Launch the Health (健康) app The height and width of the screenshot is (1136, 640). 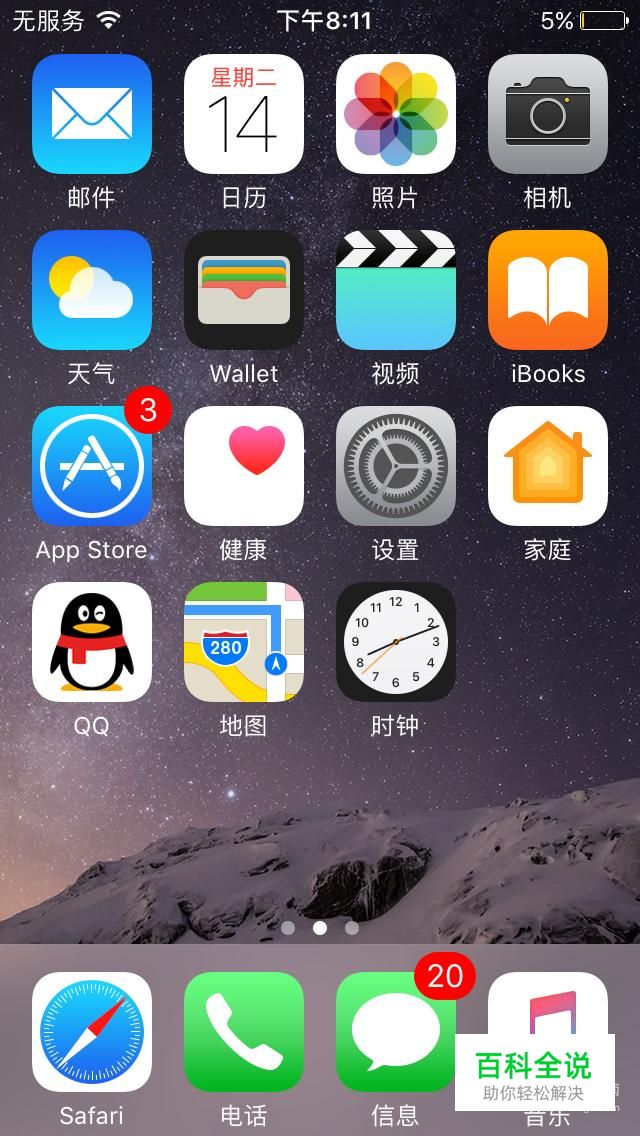pos(244,466)
